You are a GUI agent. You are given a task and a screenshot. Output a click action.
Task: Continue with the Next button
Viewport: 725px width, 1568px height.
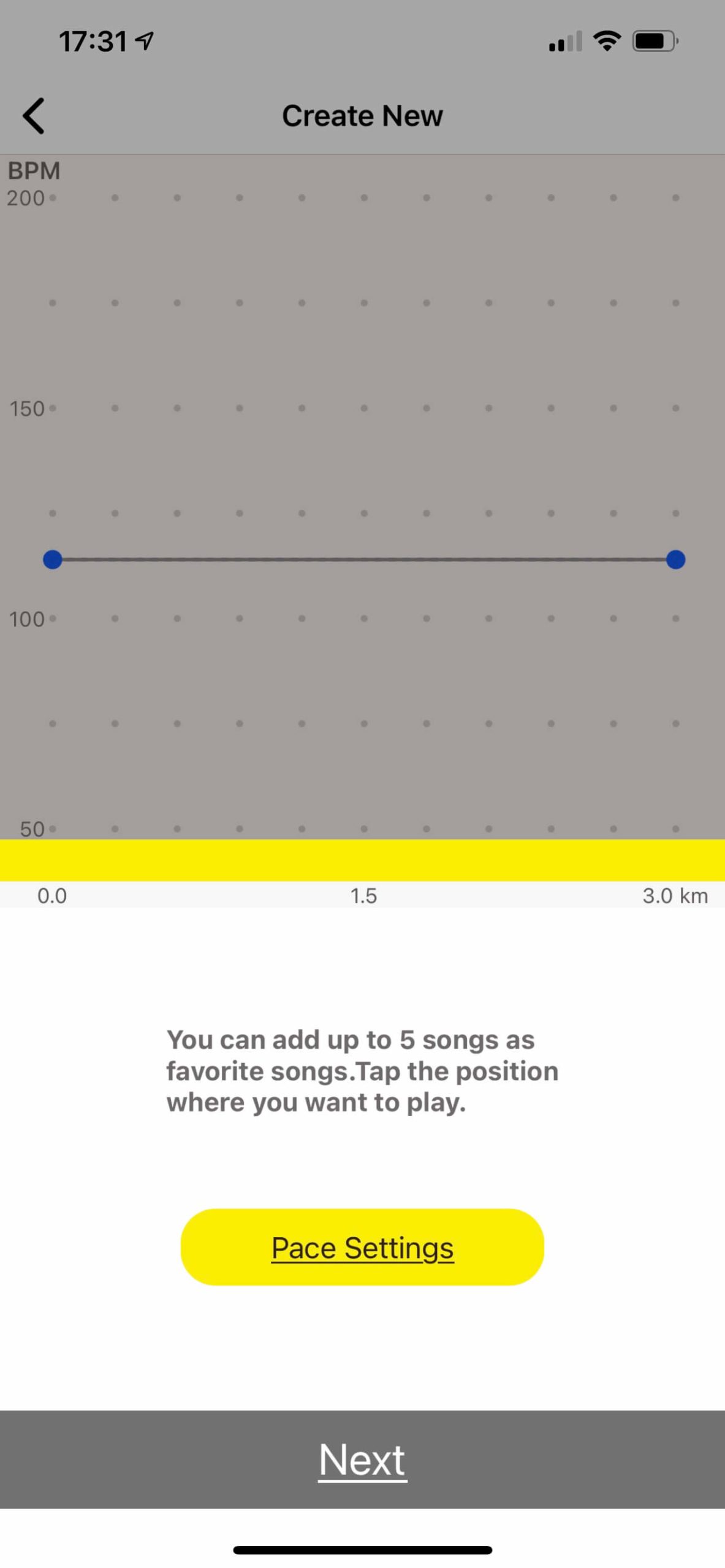[362, 1460]
